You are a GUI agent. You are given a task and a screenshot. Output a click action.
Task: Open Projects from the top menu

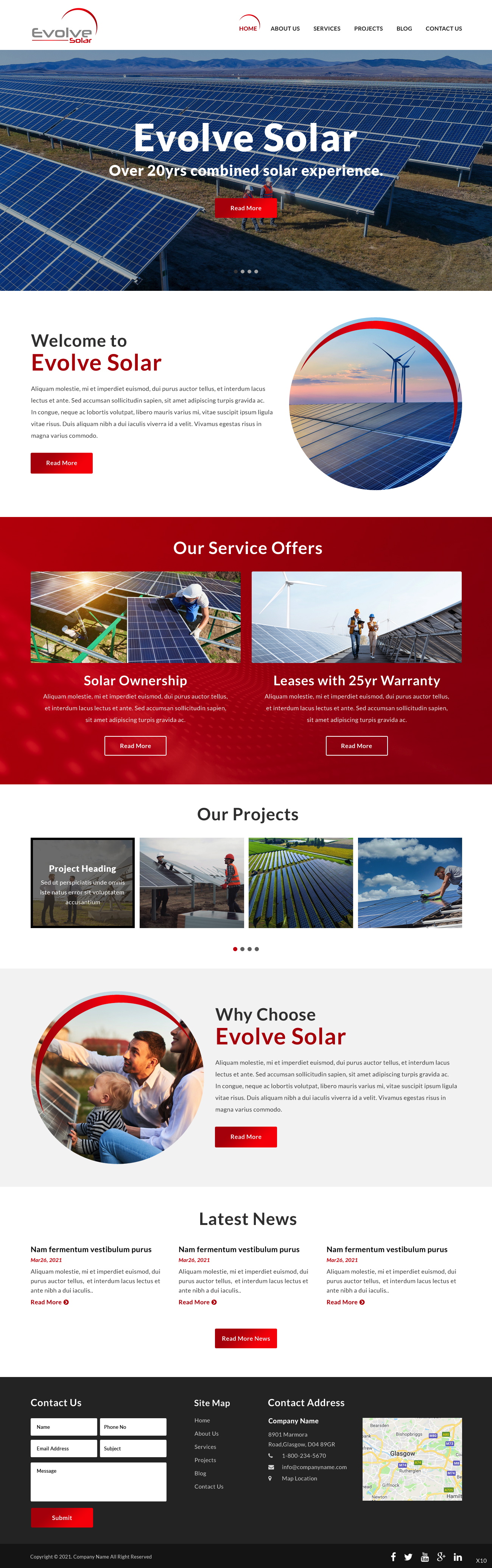368,29
